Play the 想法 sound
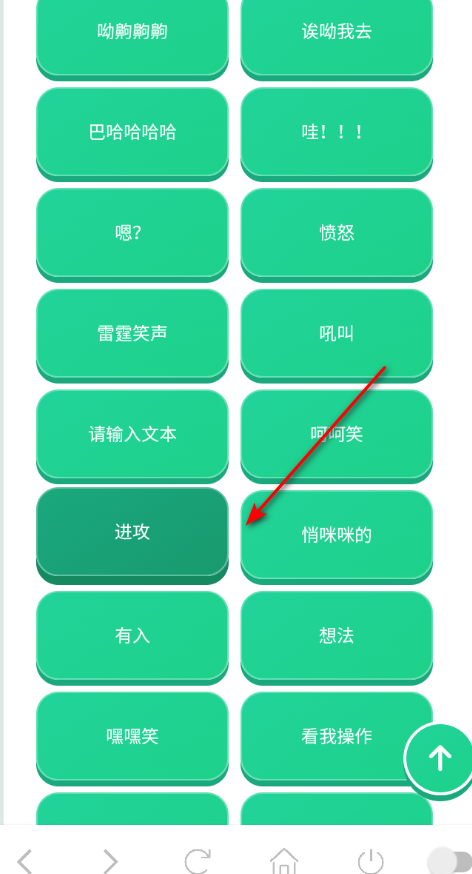Screen dimensions: 472x874 point(337,637)
